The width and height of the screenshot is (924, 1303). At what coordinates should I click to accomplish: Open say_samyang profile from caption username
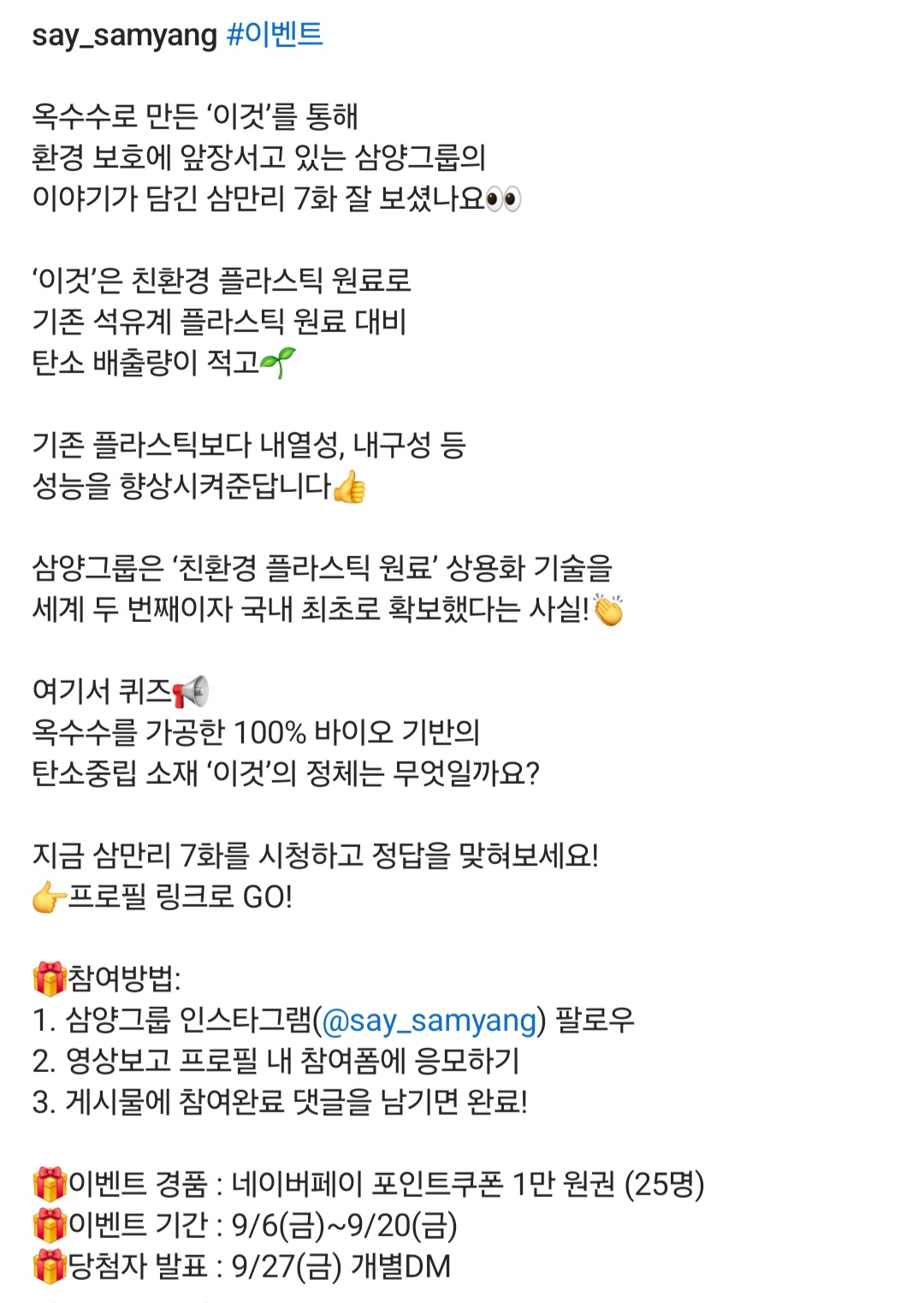click(x=124, y=36)
